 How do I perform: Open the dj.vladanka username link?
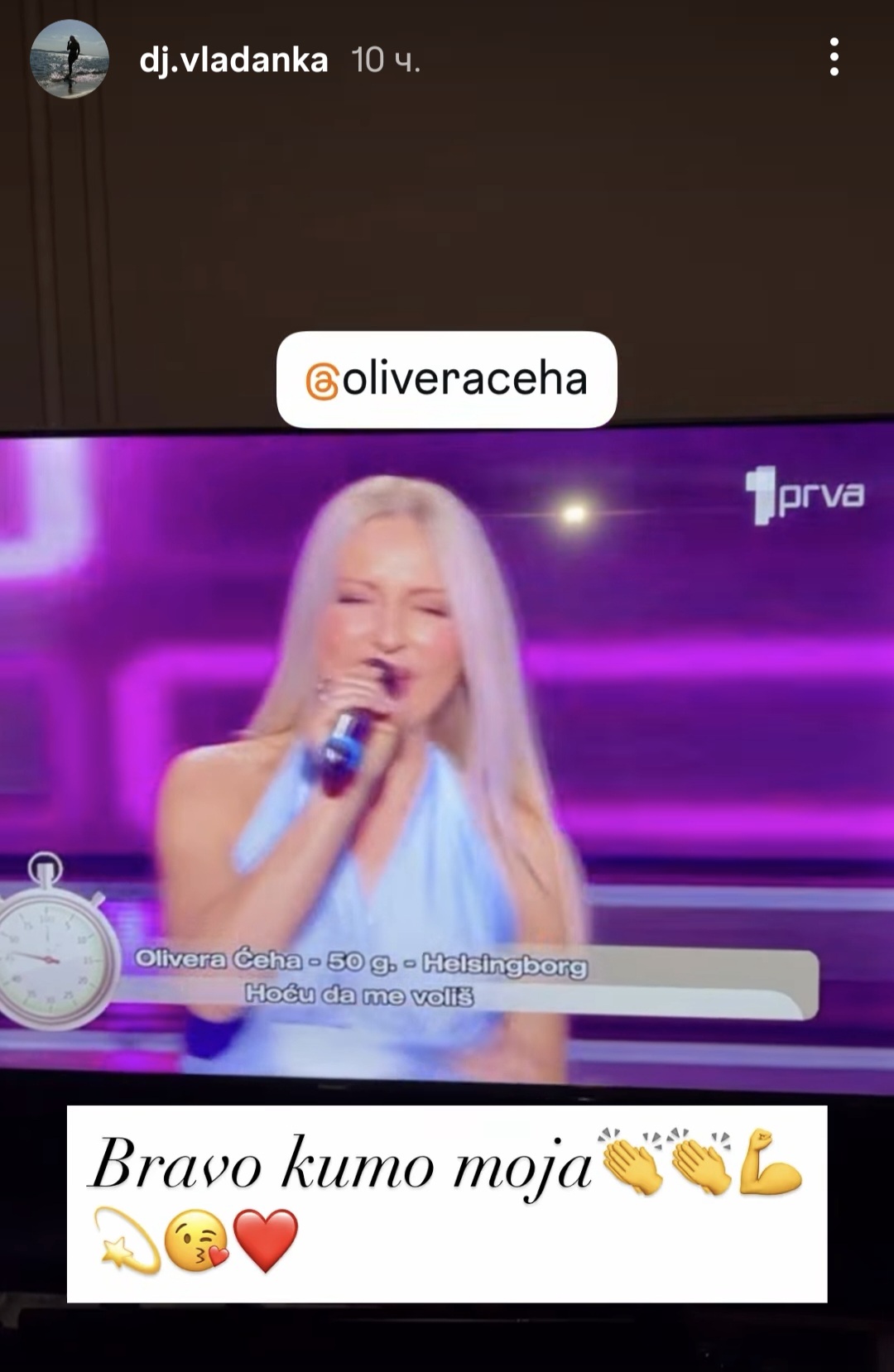tap(233, 60)
